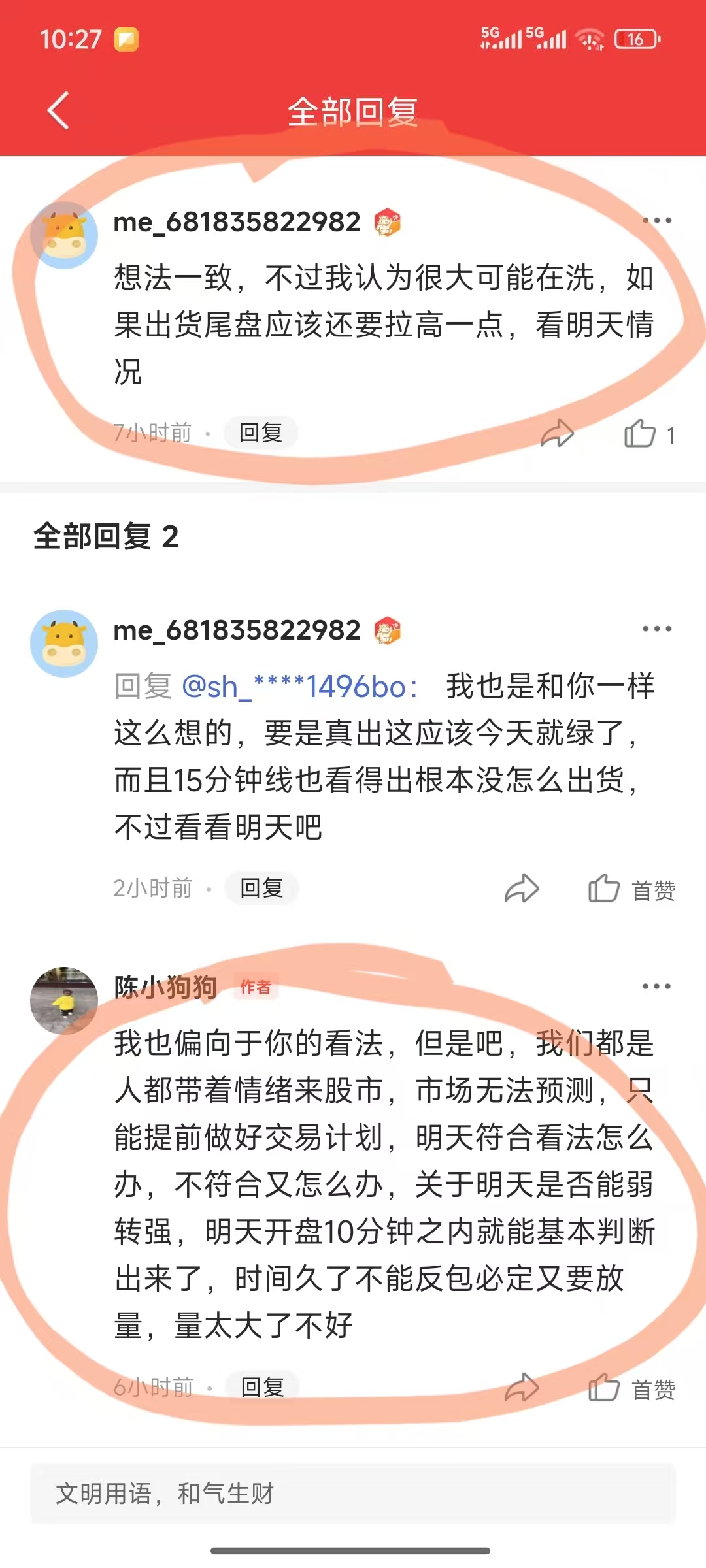The image size is (706, 1568).
Task: Share the 7小时前 comment
Action: pos(557,434)
